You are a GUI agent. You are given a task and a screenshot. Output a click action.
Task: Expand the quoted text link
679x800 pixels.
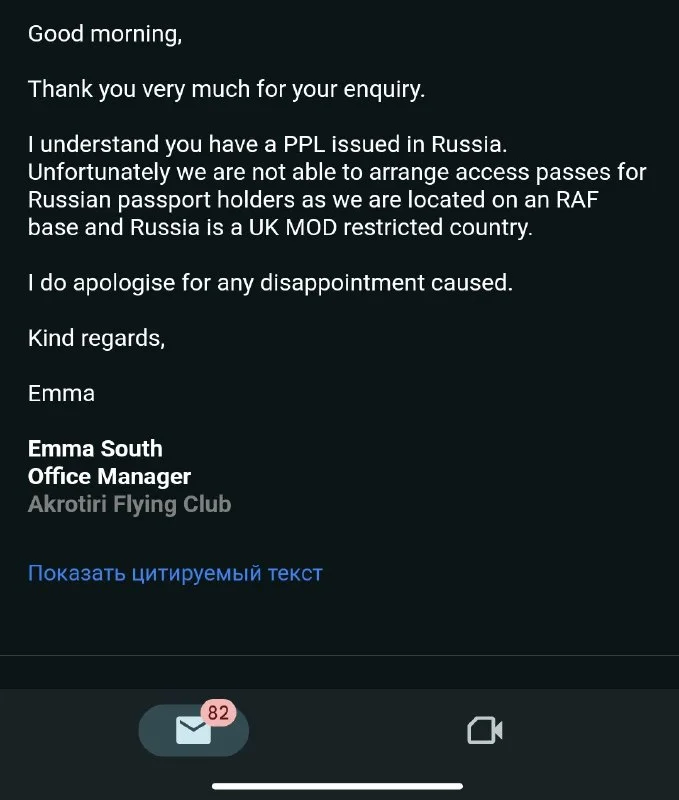pos(175,573)
